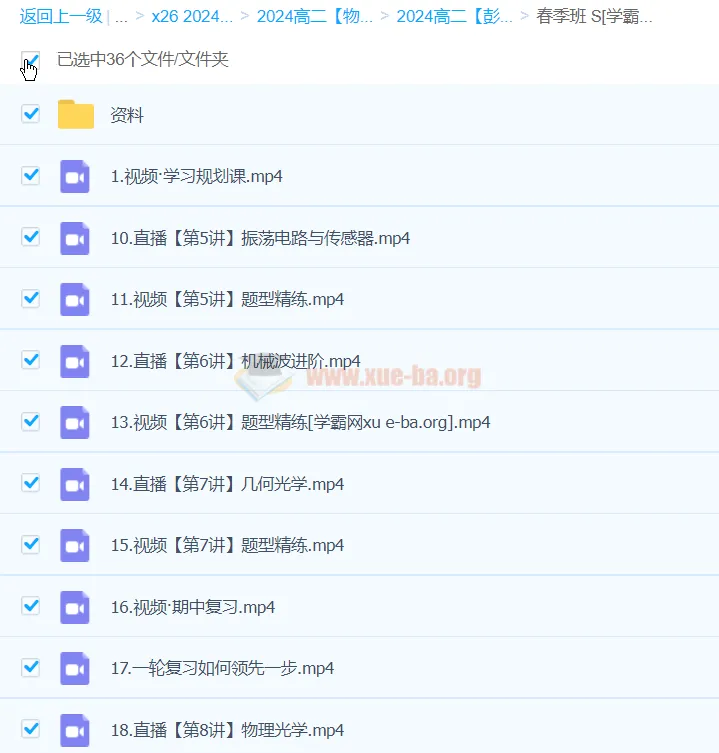
Task: Open 16.视频·期中复习.mp4
Action: coord(192,607)
